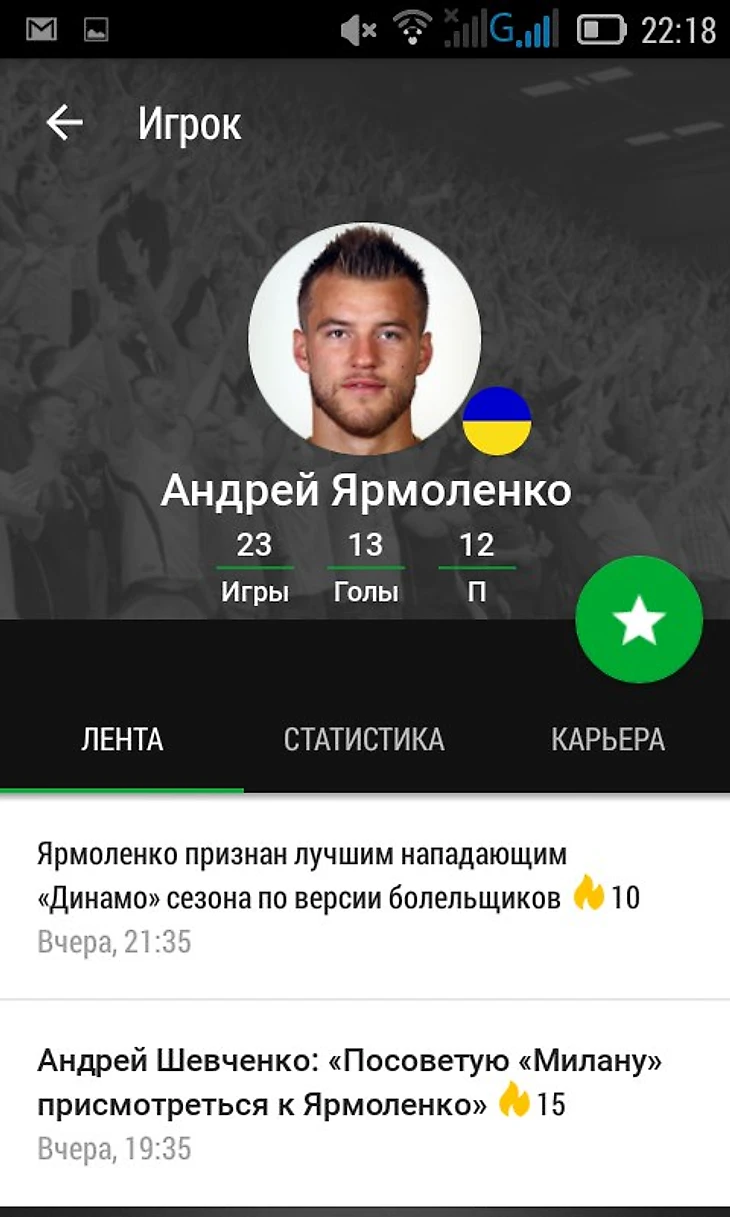Viewport: 730px width, 1217px height.
Task: Switch to the Лента tab
Action: click(x=122, y=740)
